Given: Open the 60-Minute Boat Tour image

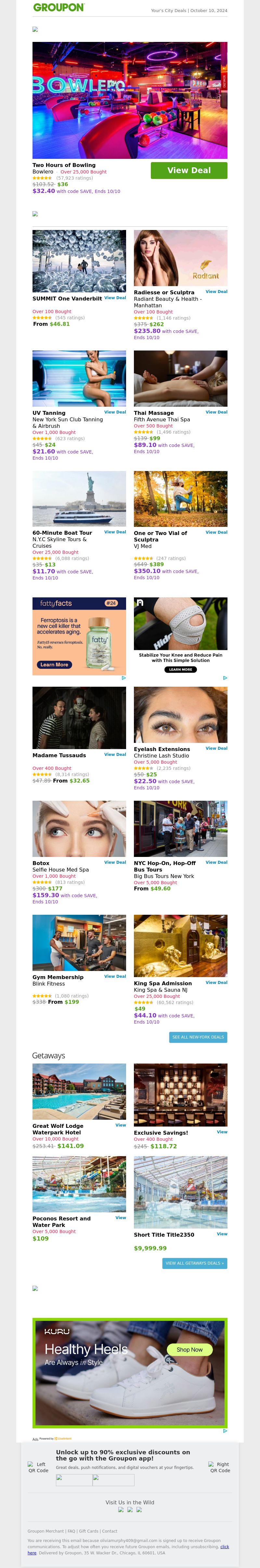Looking at the screenshot, I should tap(79, 499).
